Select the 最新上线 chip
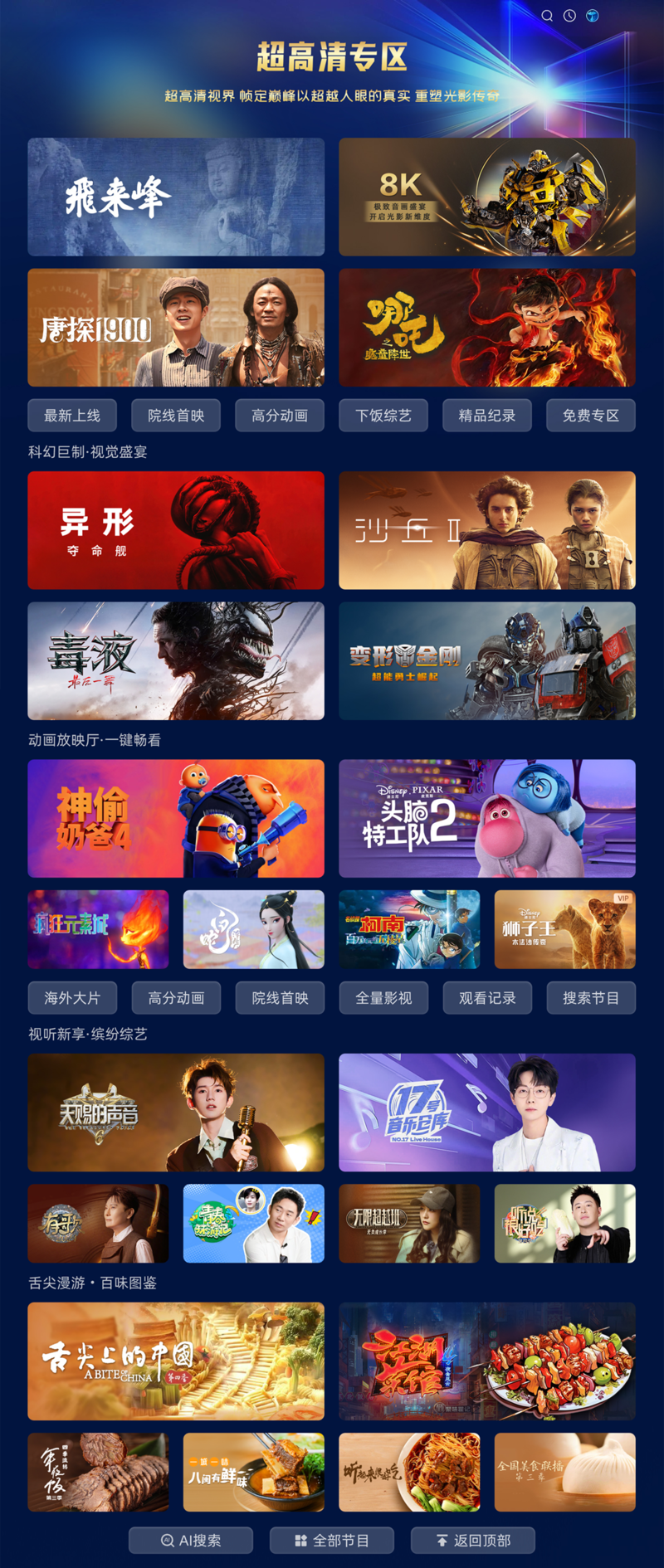 point(72,416)
